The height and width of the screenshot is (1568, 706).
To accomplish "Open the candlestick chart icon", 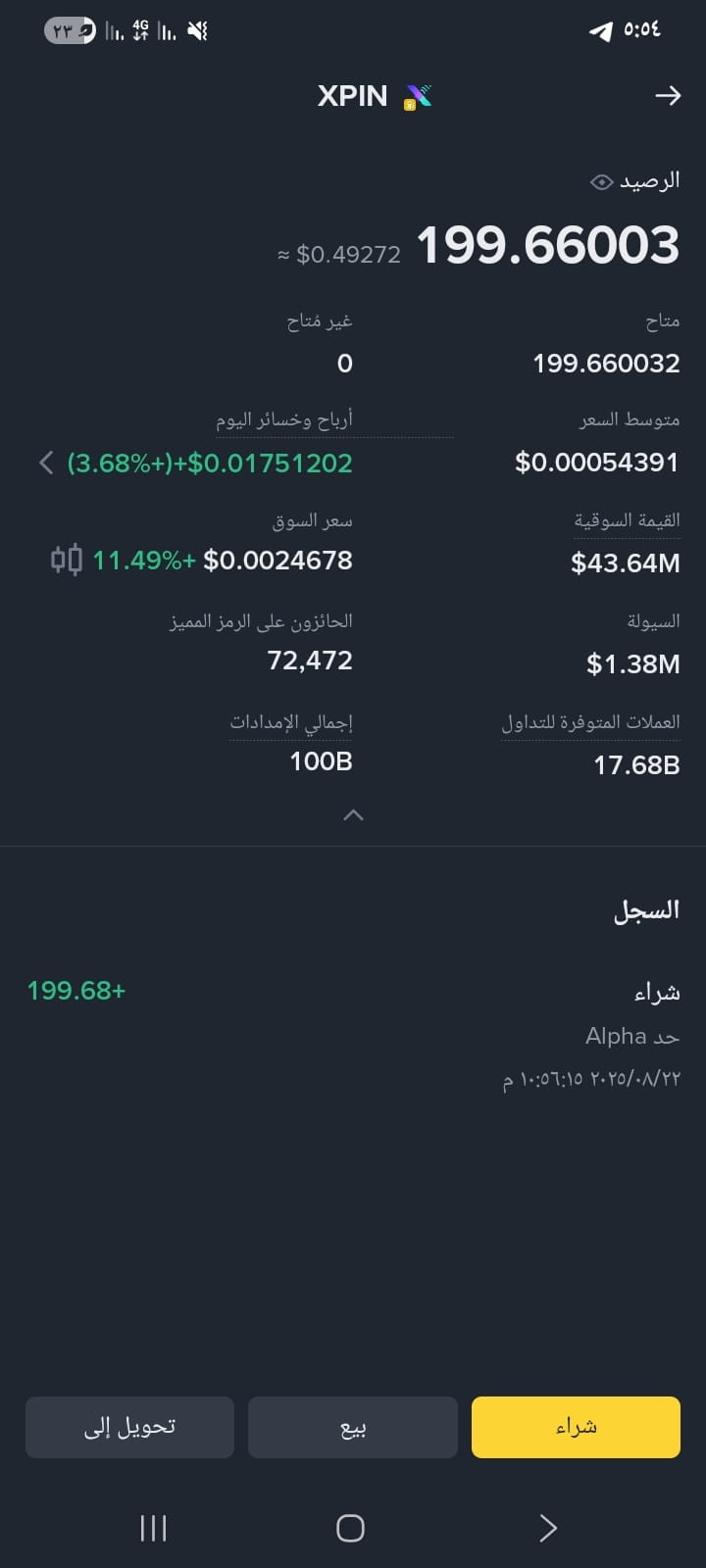I will coord(67,561).
